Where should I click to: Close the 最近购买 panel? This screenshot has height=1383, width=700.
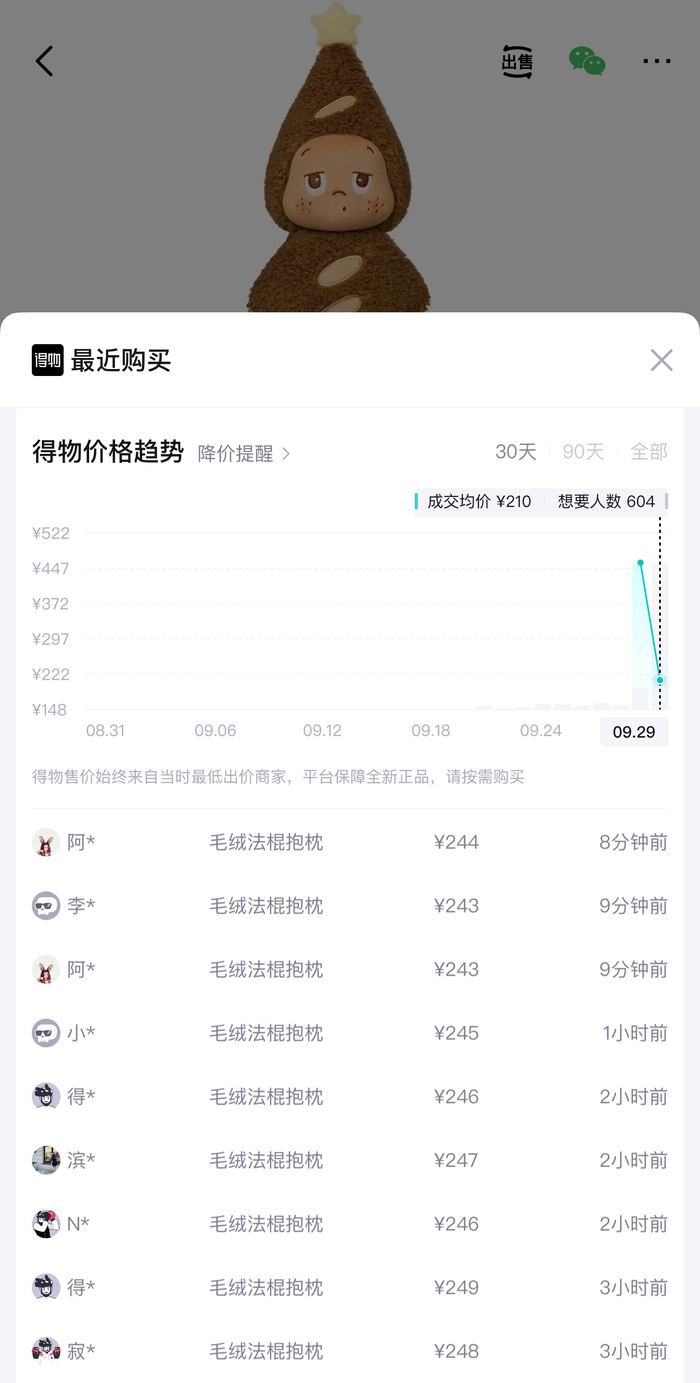pos(661,360)
